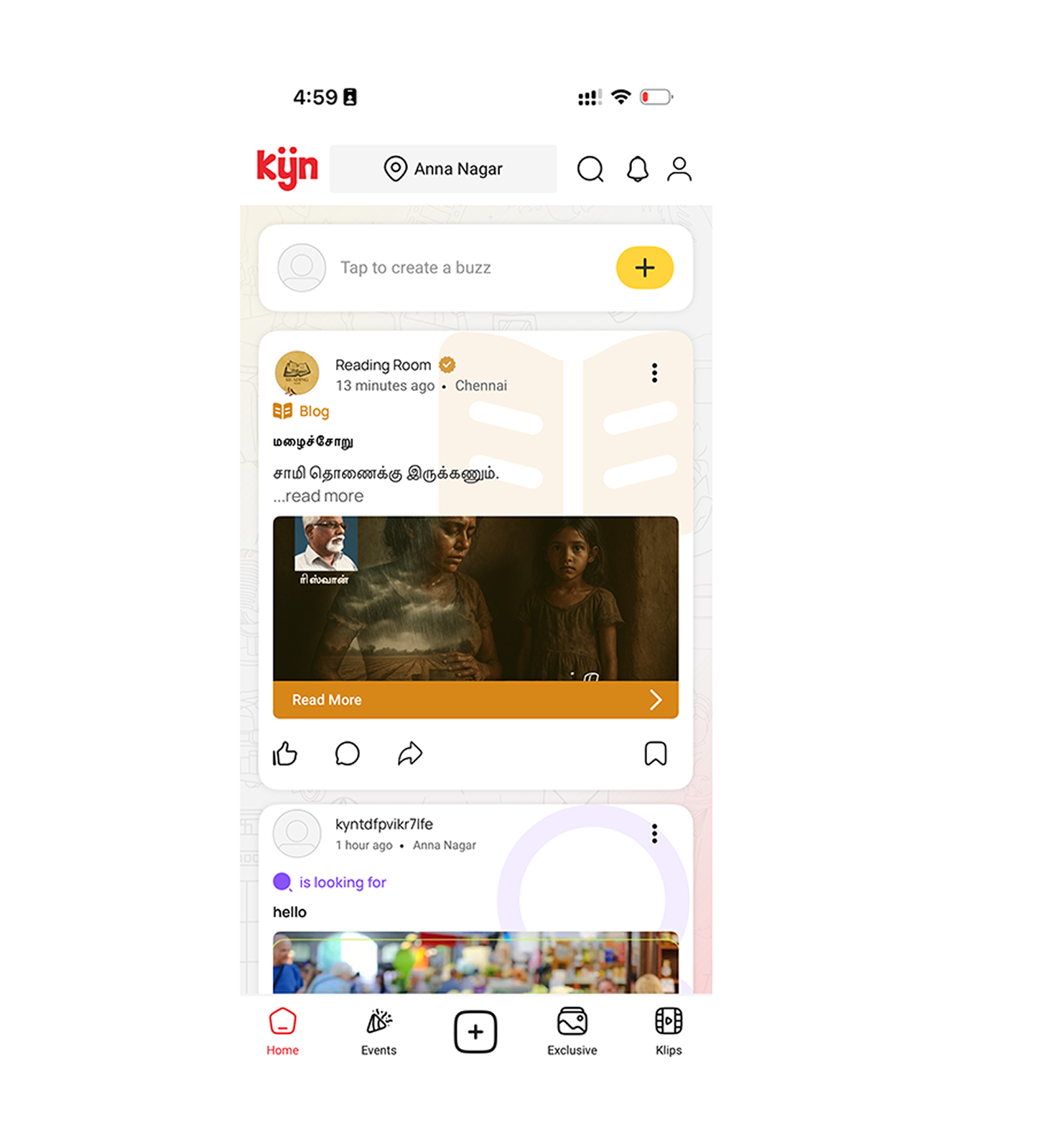Switch to the Exclusive tab

click(572, 1032)
